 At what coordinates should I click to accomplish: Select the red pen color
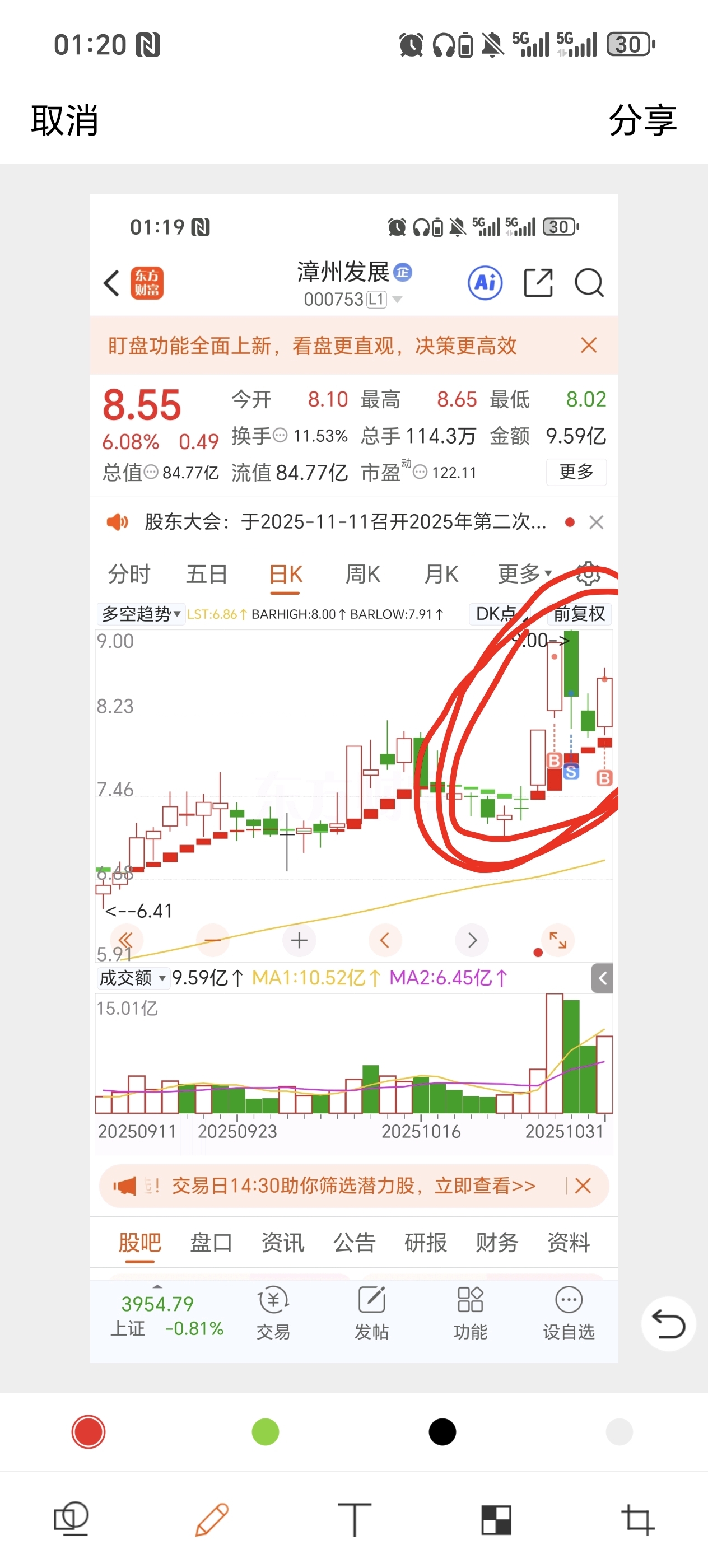coord(88,1432)
